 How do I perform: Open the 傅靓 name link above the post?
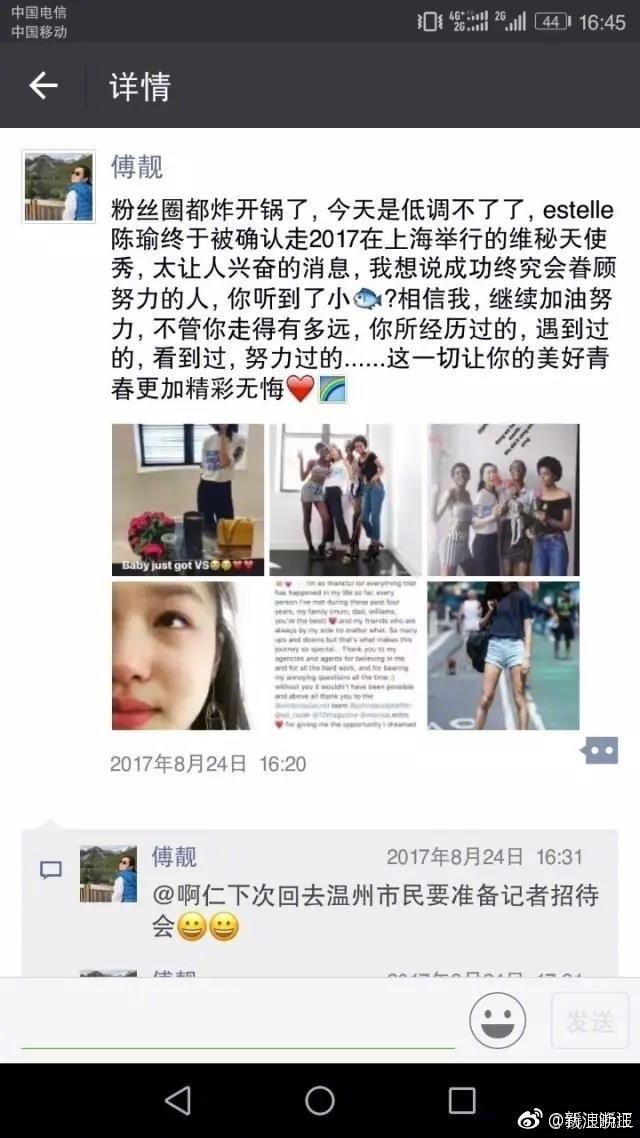(x=136, y=167)
